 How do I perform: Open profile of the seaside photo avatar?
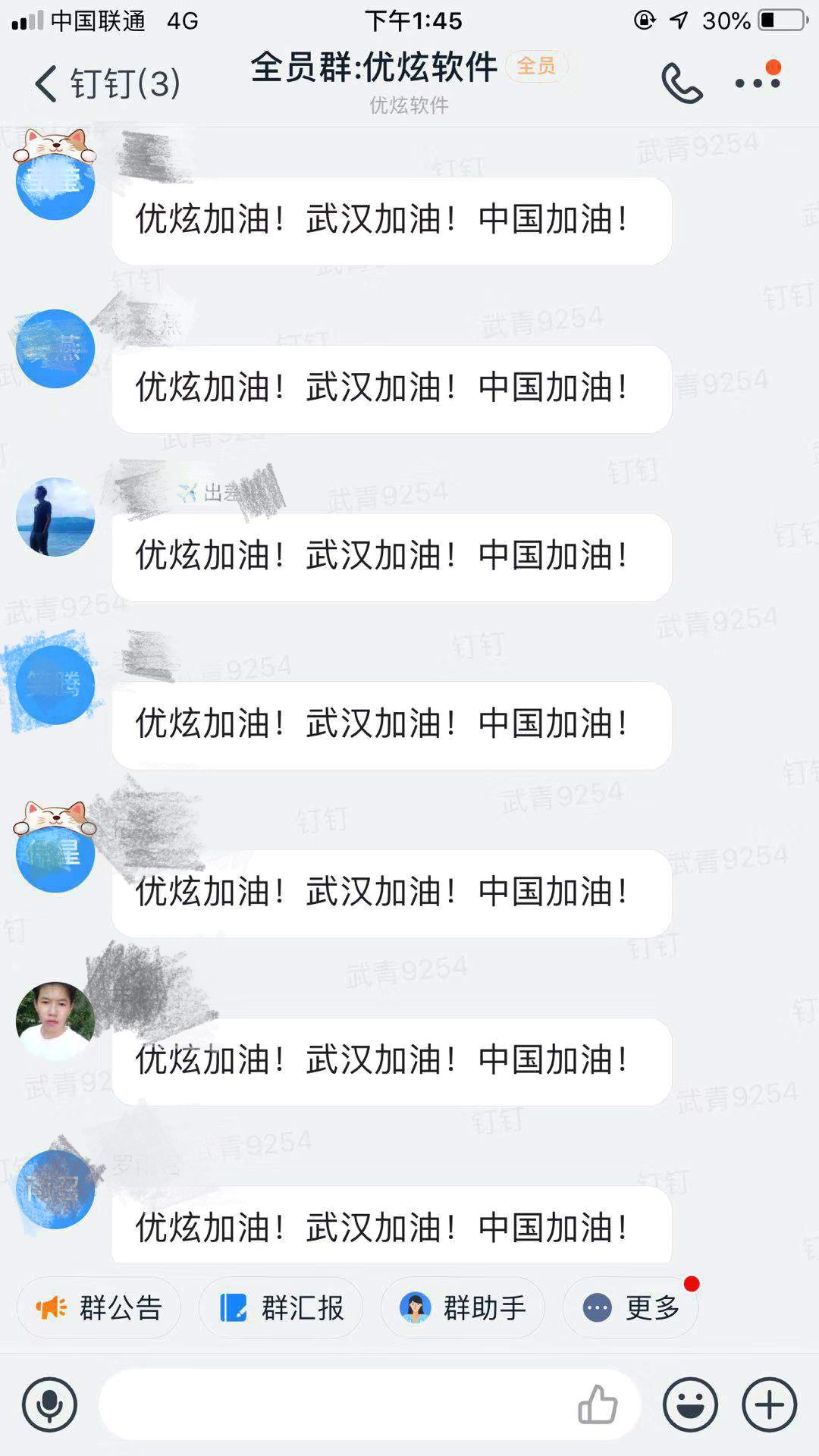click(x=55, y=516)
